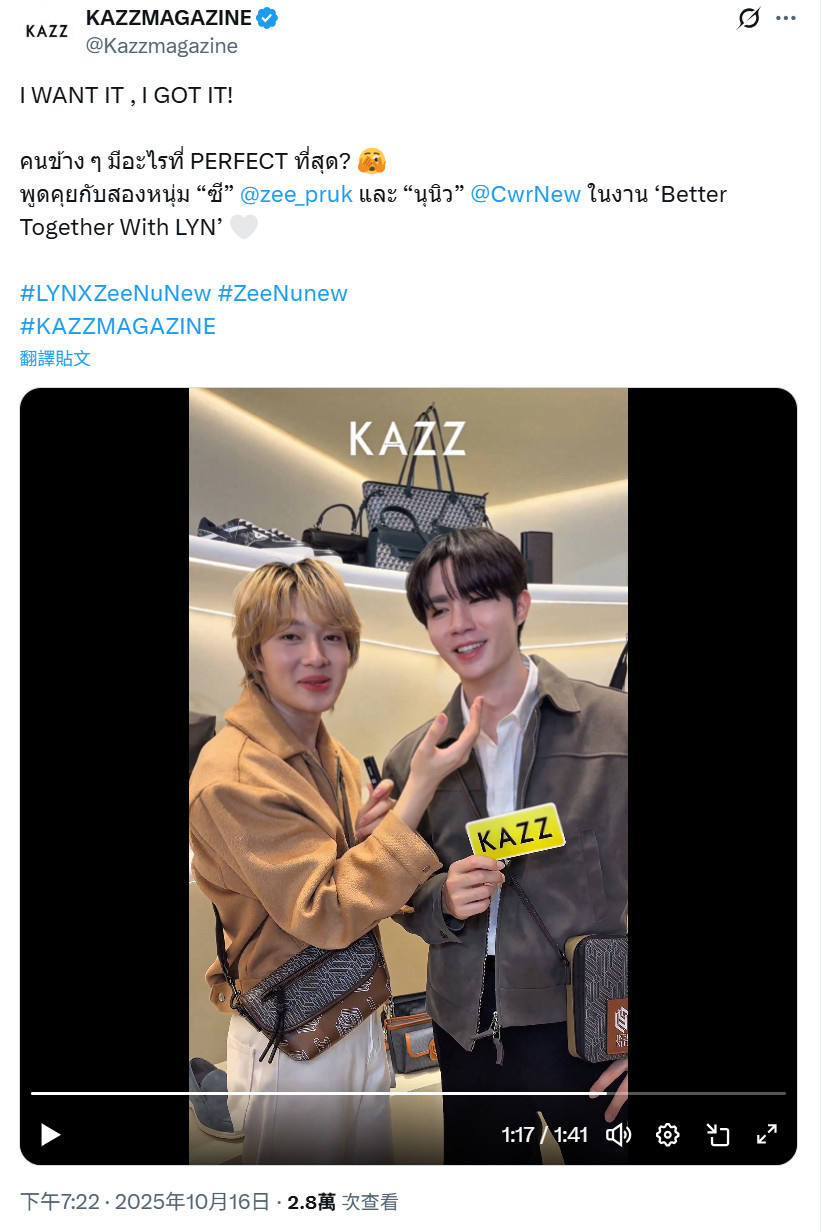Open the @zee_pruk mention
The width and height of the screenshot is (822, 1232).
(x=296, y=194)
